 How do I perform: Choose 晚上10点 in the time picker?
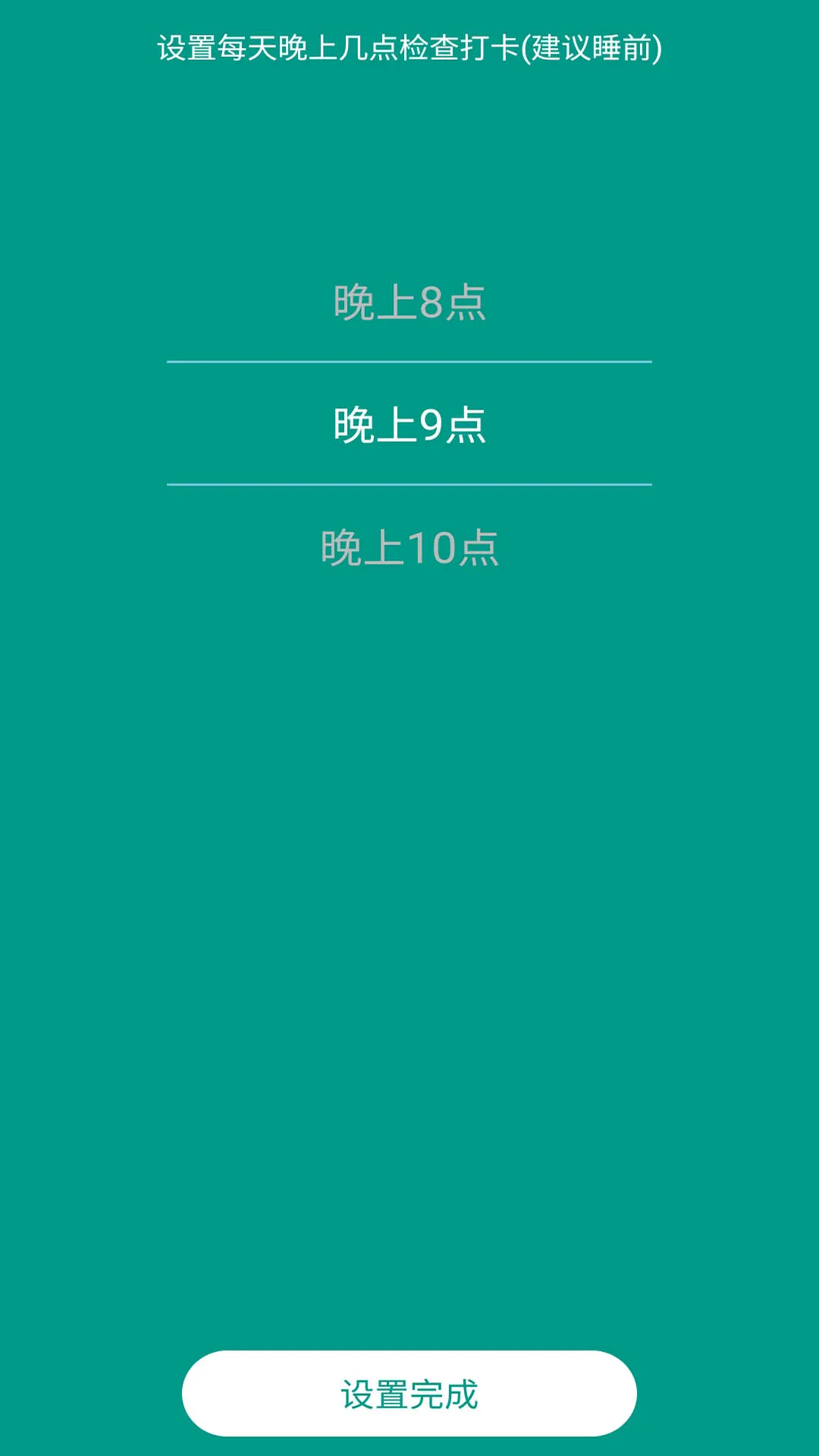click(x=409, y=548)
